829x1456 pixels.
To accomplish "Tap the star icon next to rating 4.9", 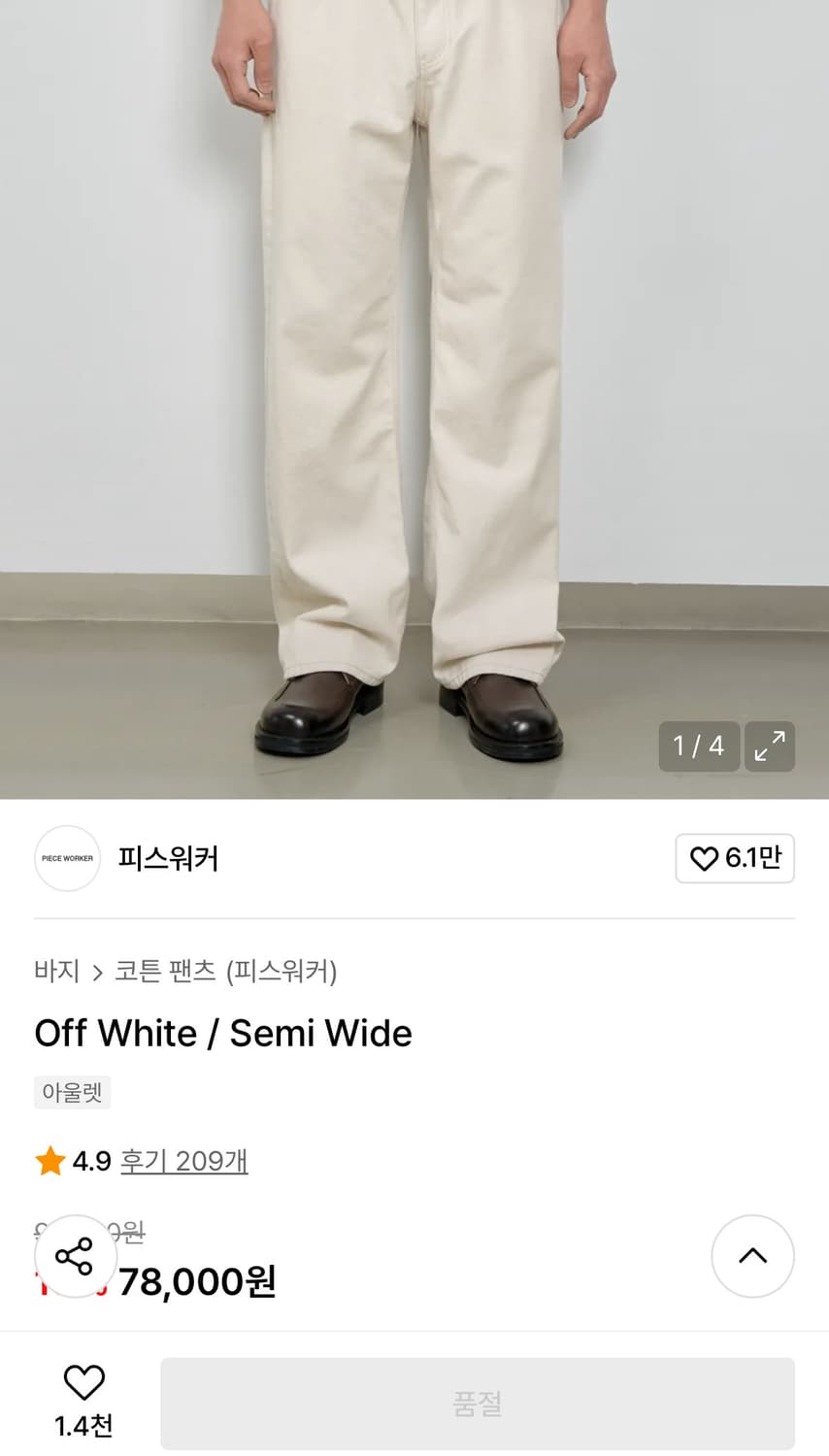I will (x=48, y=1160).
